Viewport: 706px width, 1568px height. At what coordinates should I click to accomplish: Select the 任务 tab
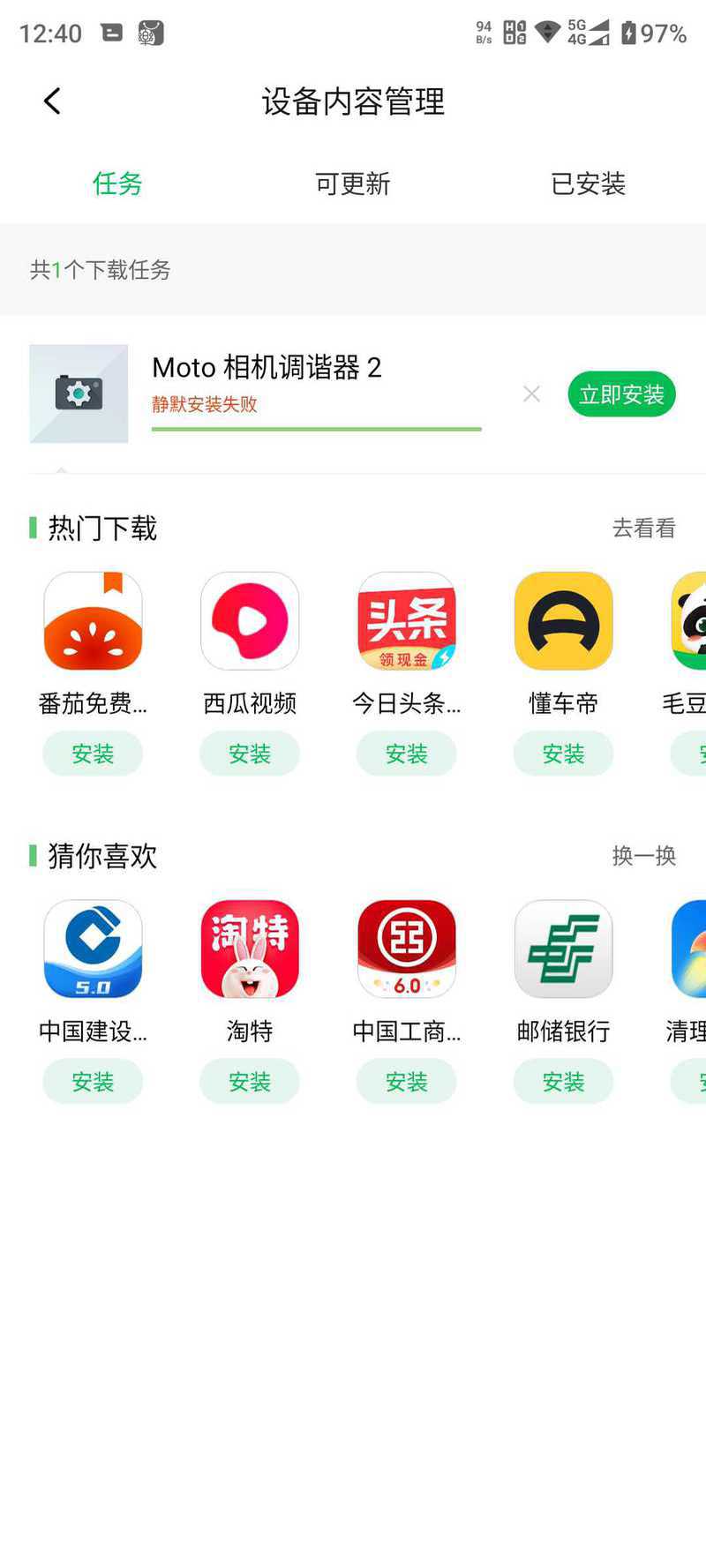117,184
